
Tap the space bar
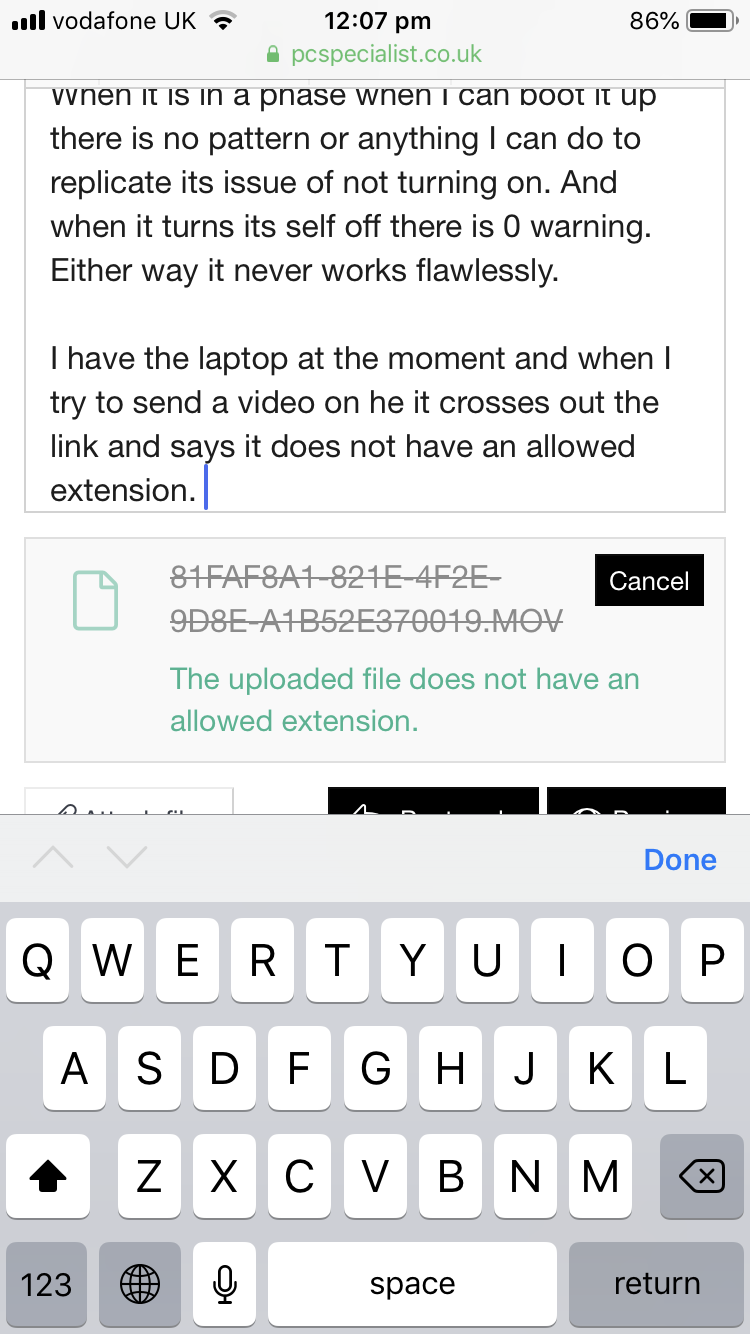tap(412, 1283)
